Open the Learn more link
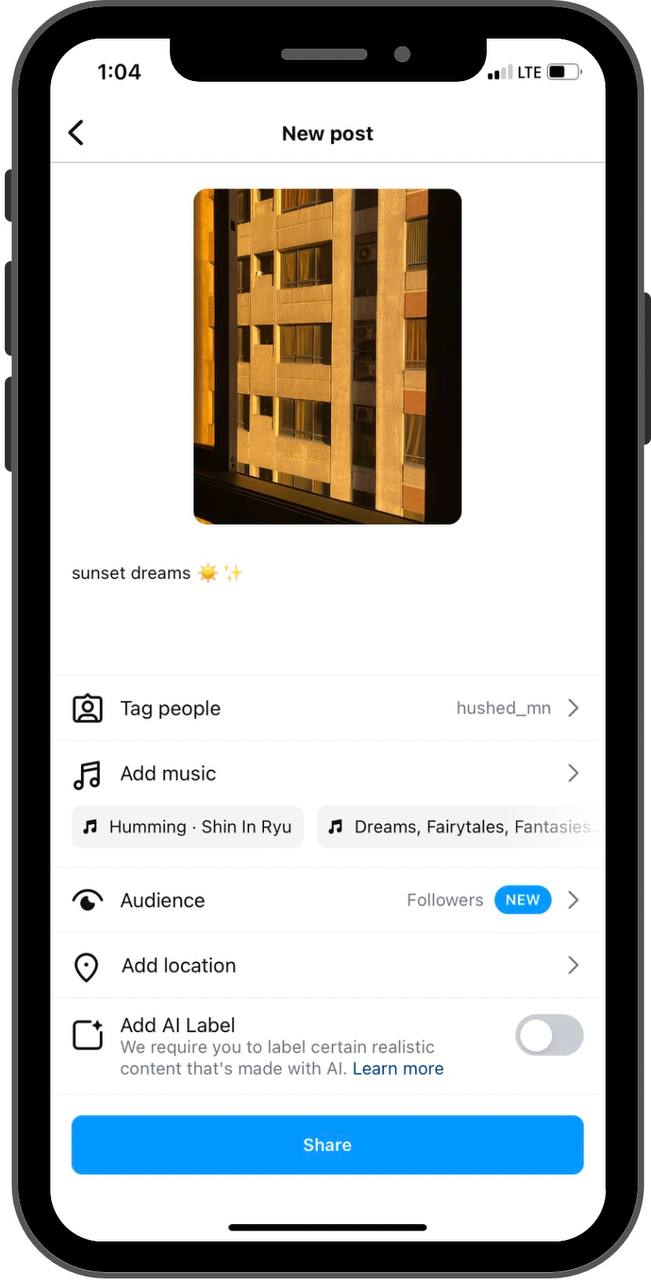 [x=398, y=1069]
